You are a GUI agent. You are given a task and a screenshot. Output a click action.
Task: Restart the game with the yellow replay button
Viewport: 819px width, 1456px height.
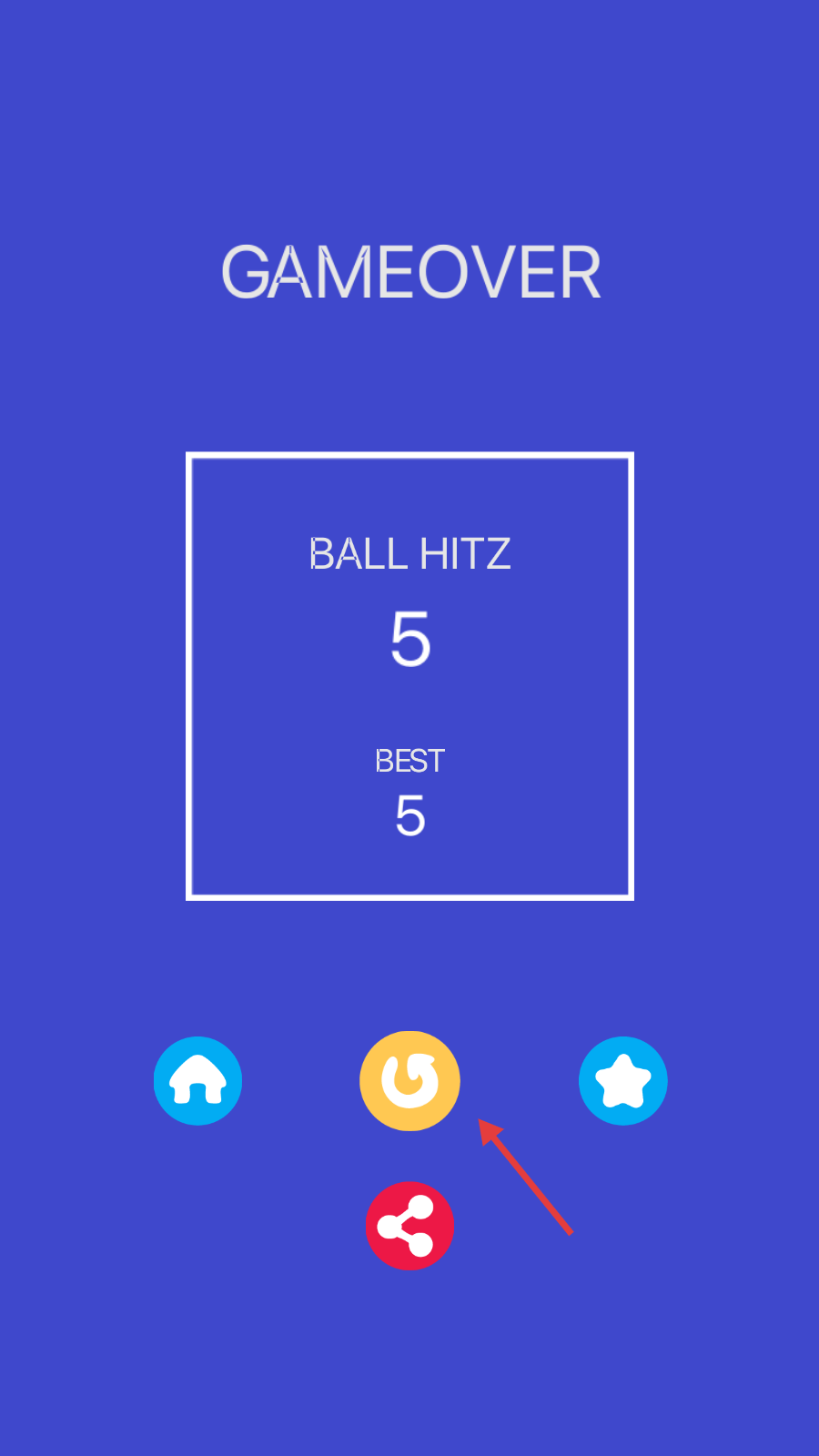click(409, 1081)
